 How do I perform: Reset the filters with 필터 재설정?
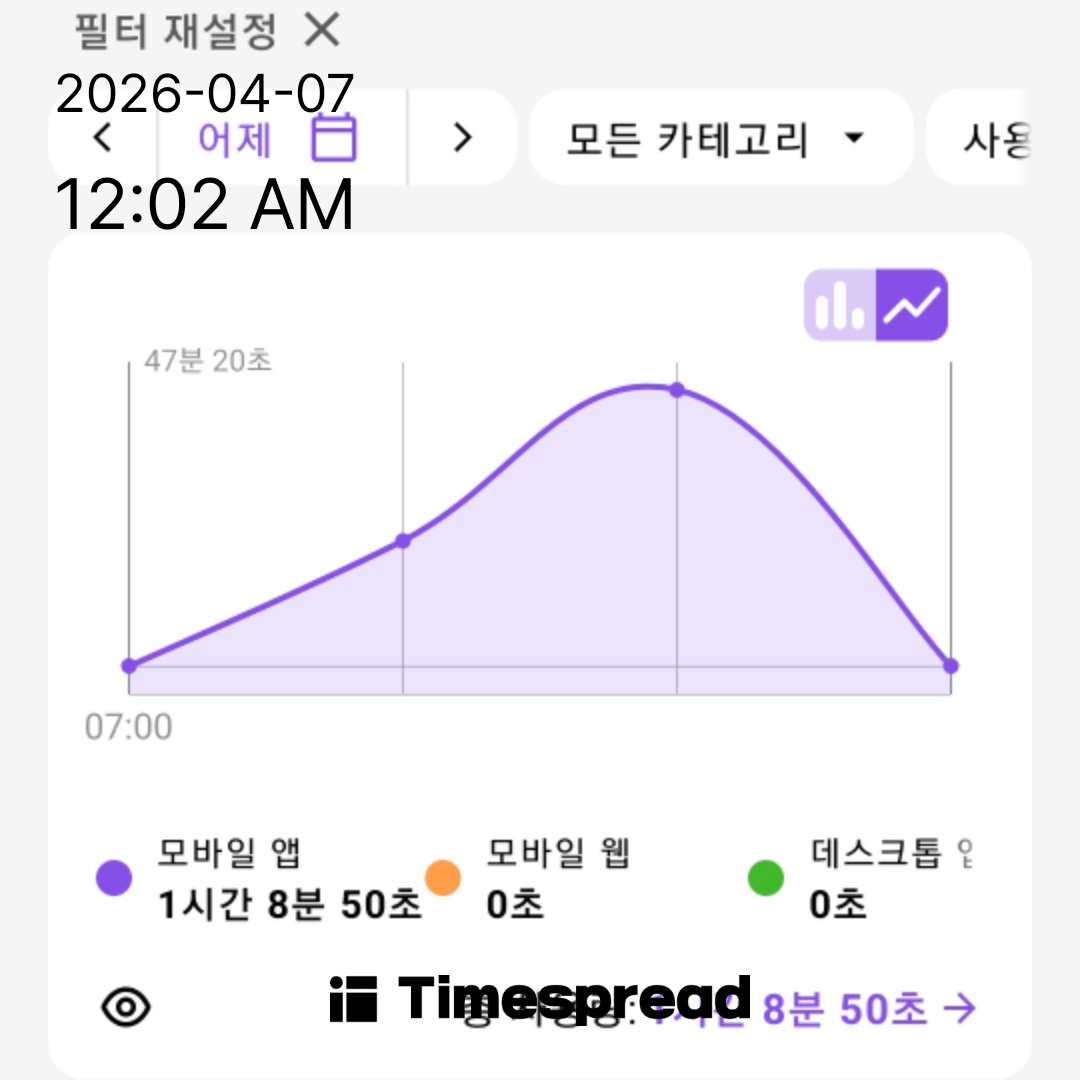(208, 32)
